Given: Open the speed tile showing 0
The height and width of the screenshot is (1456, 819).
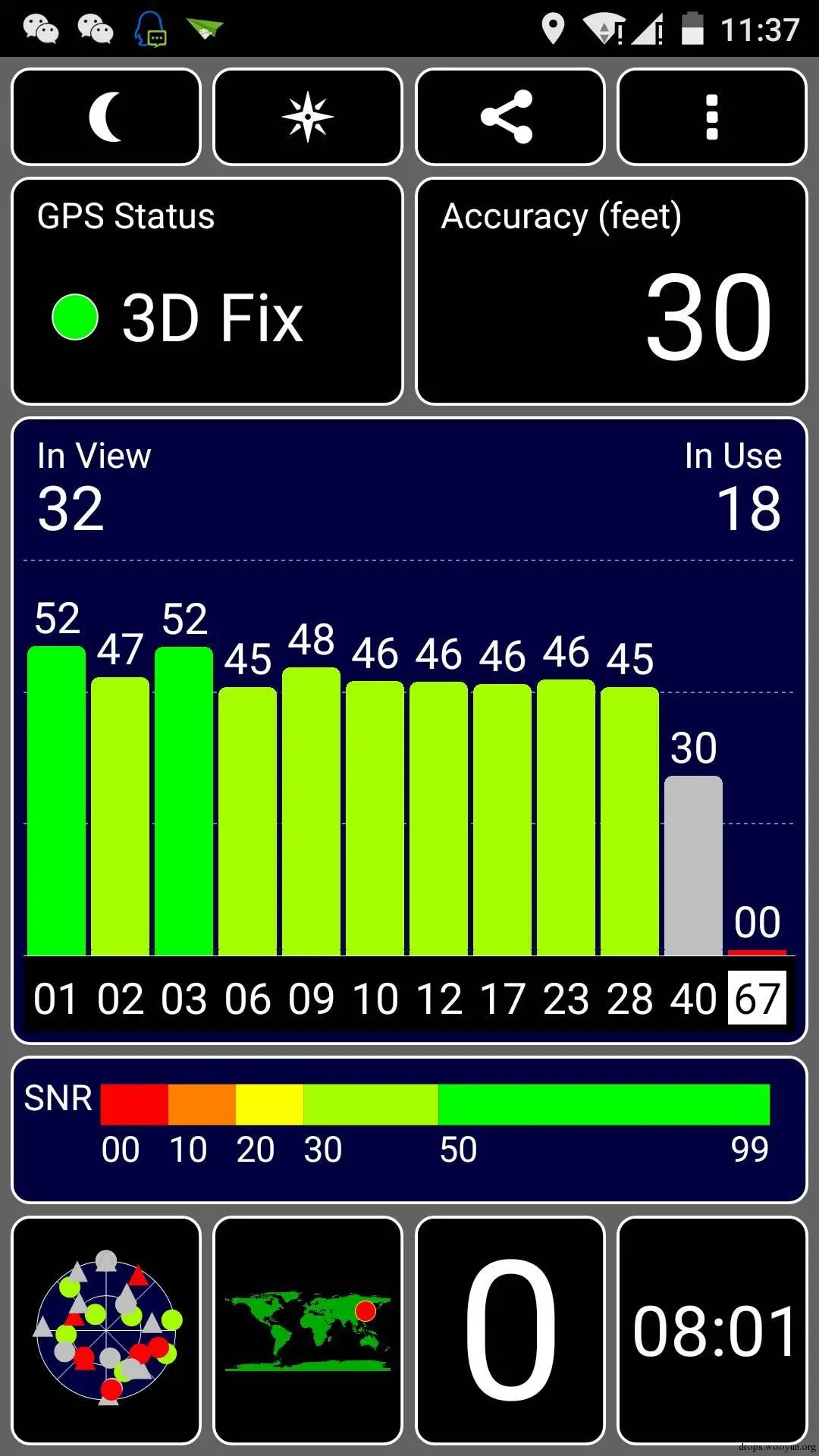Looking at the screenshot, I should (x=510, y=1330).
